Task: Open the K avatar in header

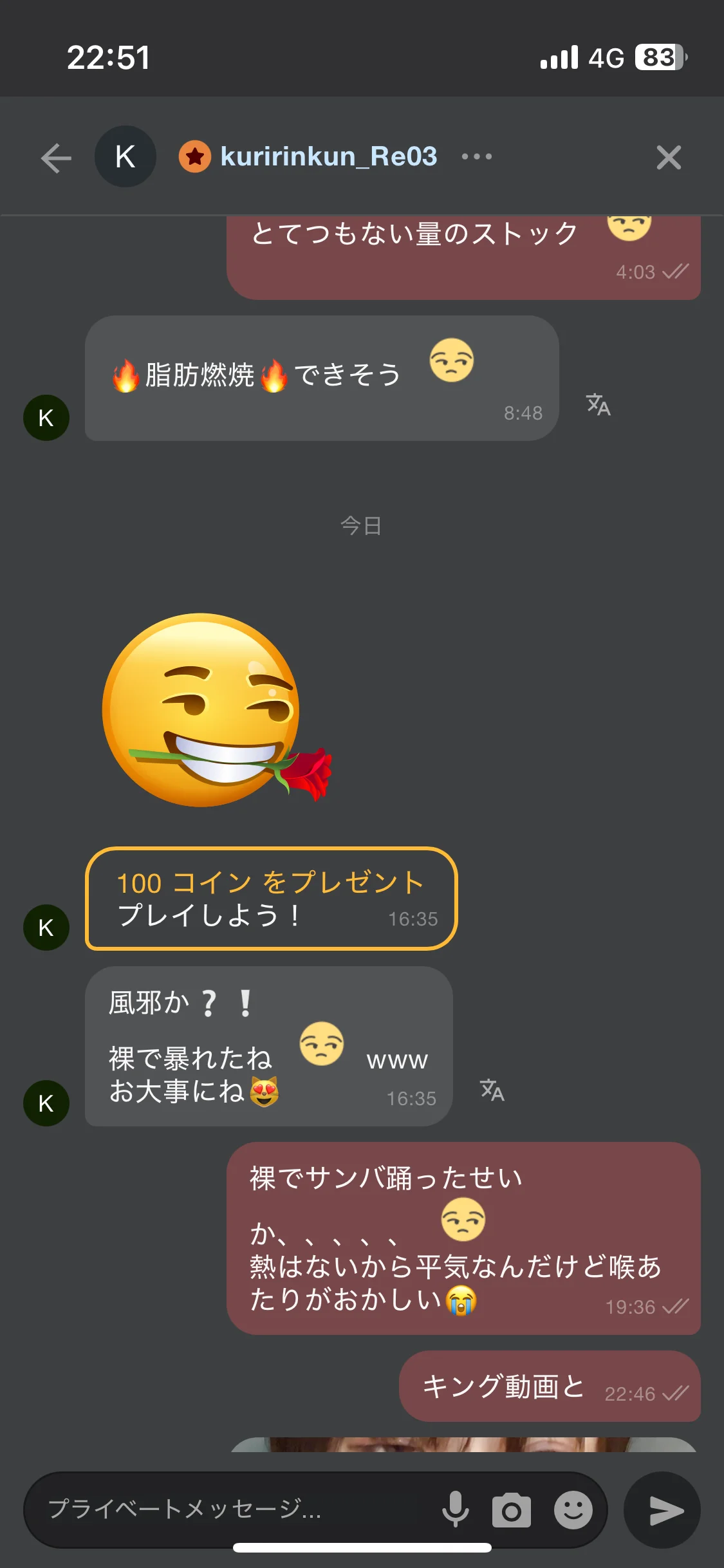Action: pyautogui.click(x=125, y=156)
